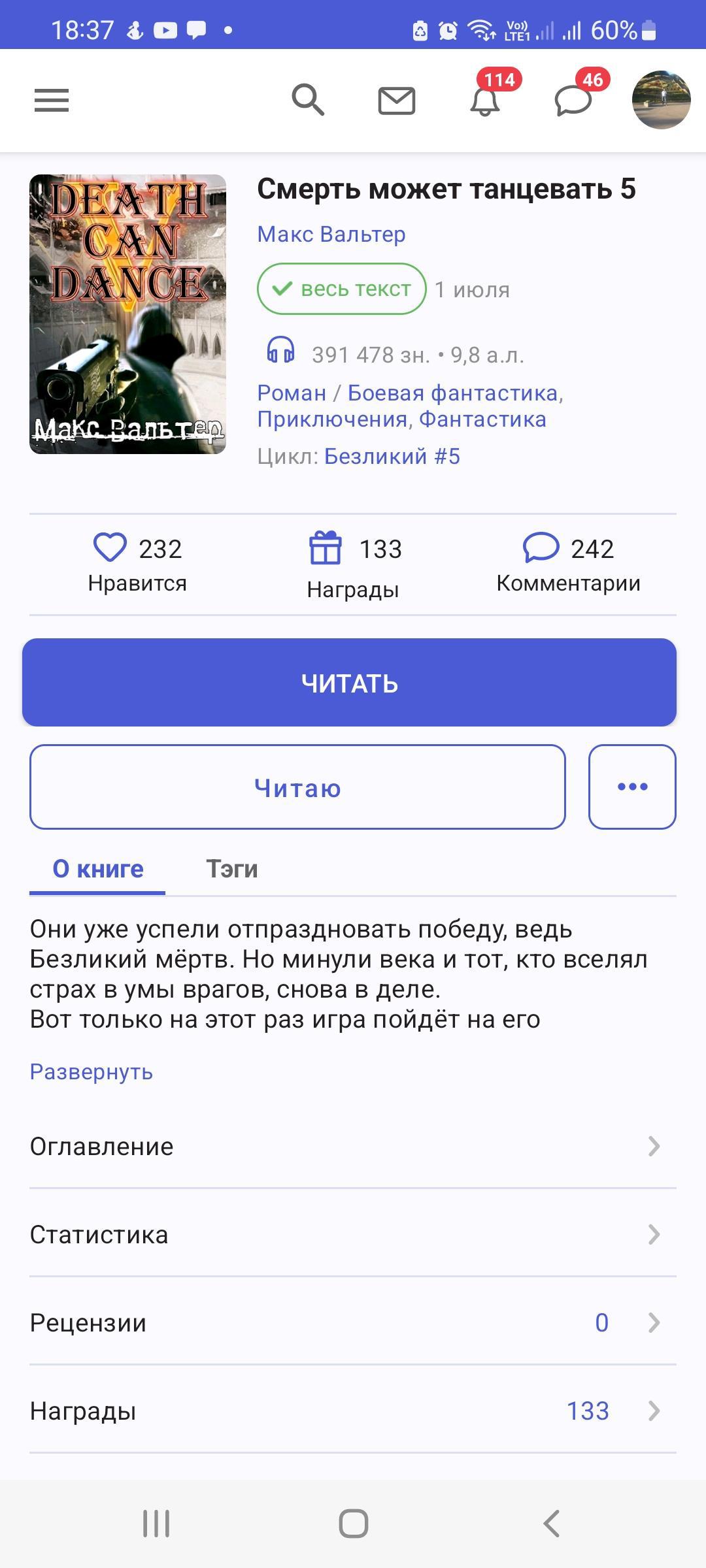
Task: Tap the big ЧИТАТЬ button
Action: coord(349,683)
